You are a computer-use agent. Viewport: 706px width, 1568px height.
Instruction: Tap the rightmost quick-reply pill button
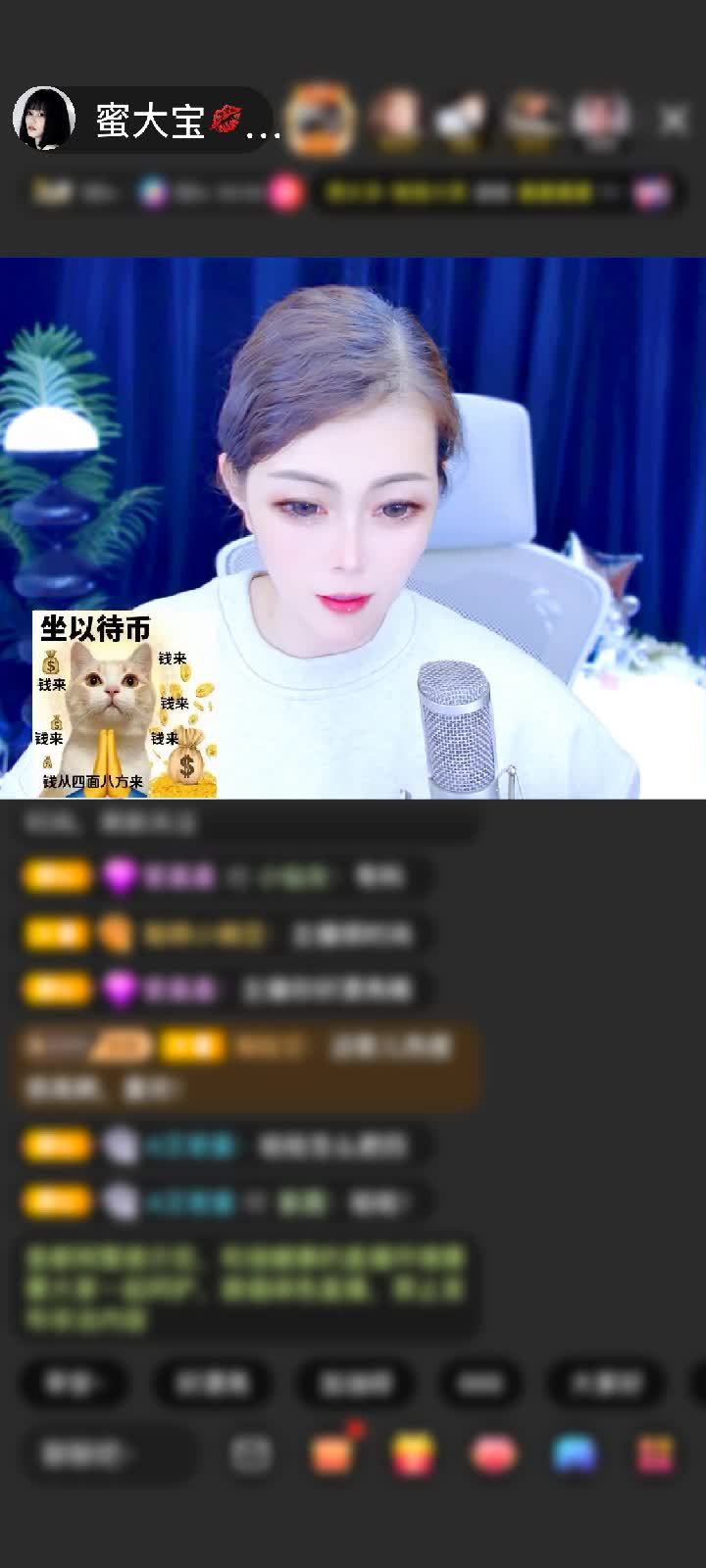click(x=603, y=1384)
